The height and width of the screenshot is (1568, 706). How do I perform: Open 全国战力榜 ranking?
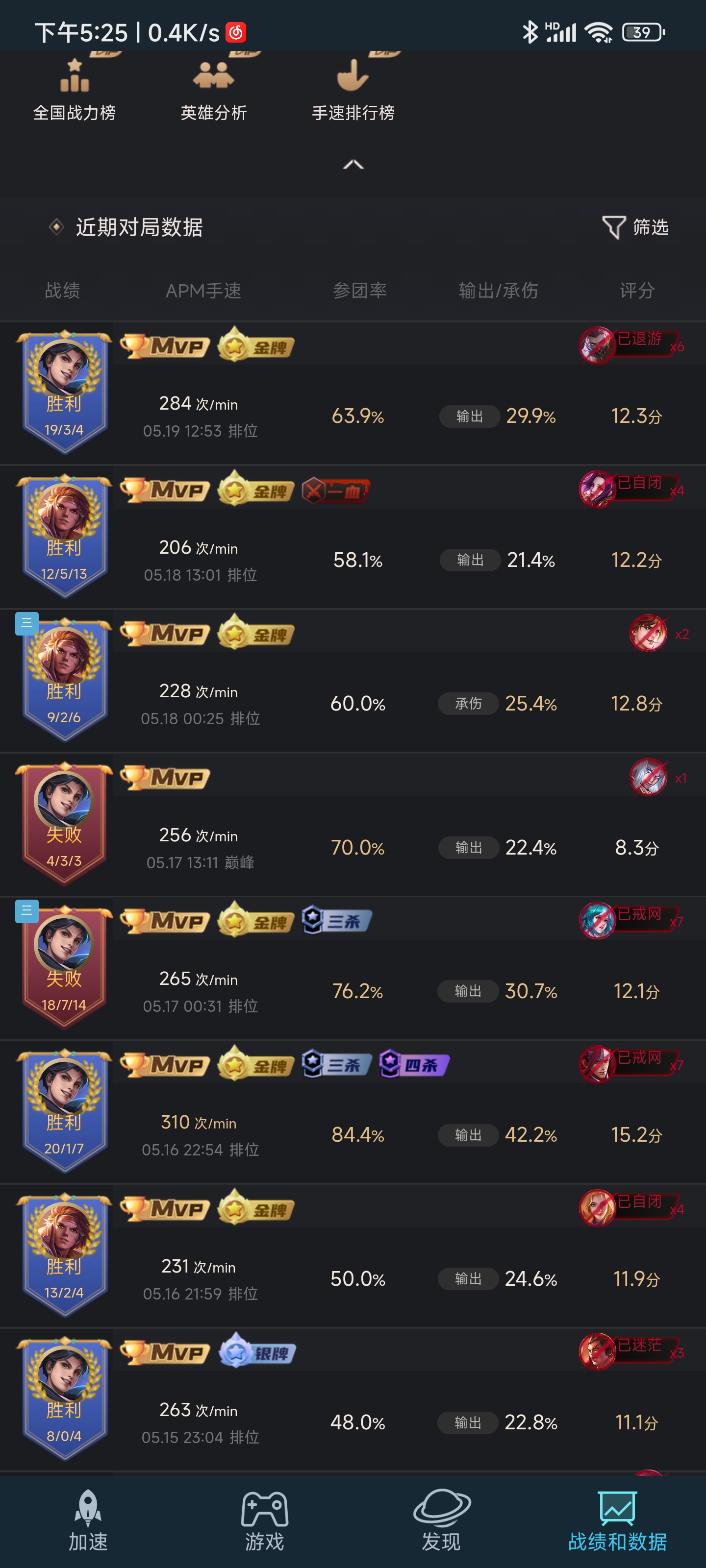tap(75, 91)
